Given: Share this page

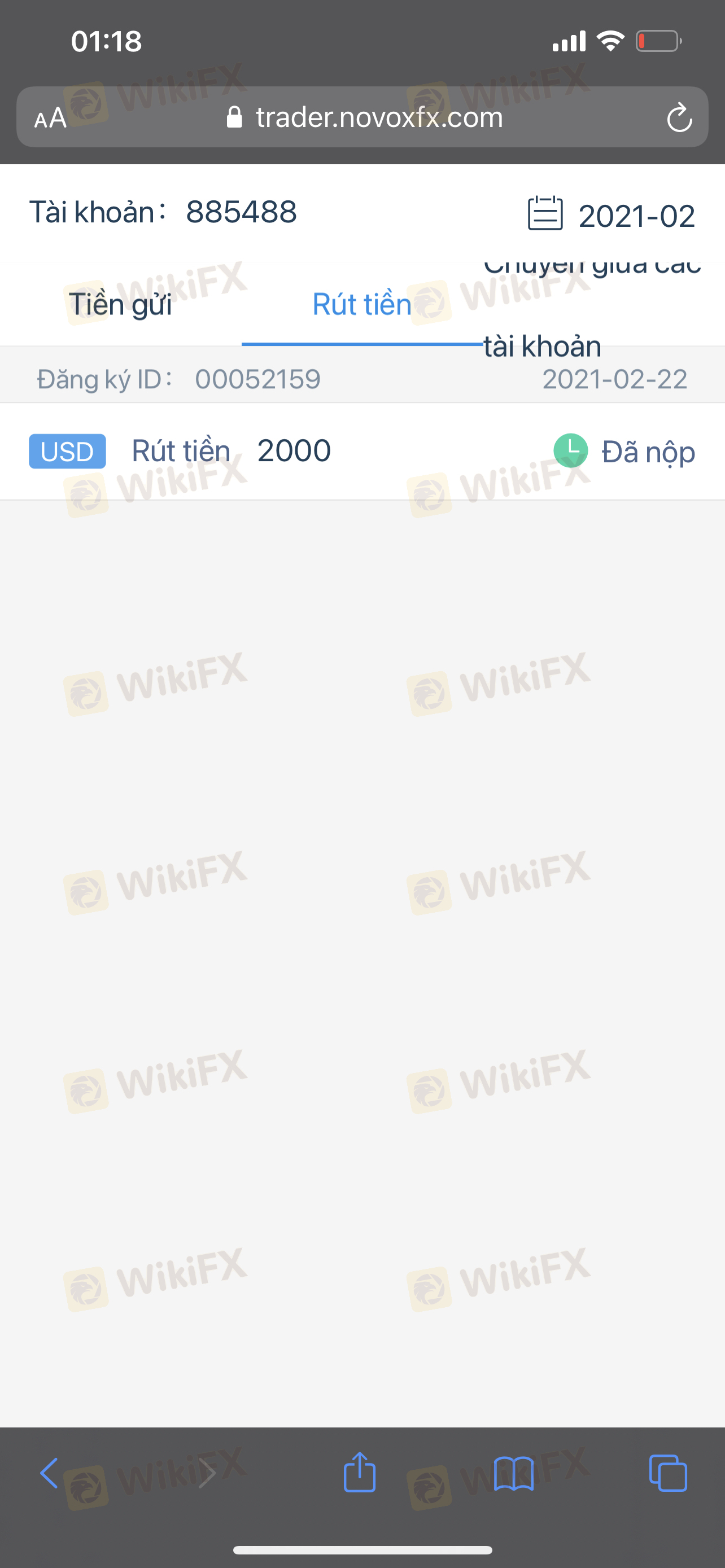Looking at the screenshot, I should pos(360,1472).
